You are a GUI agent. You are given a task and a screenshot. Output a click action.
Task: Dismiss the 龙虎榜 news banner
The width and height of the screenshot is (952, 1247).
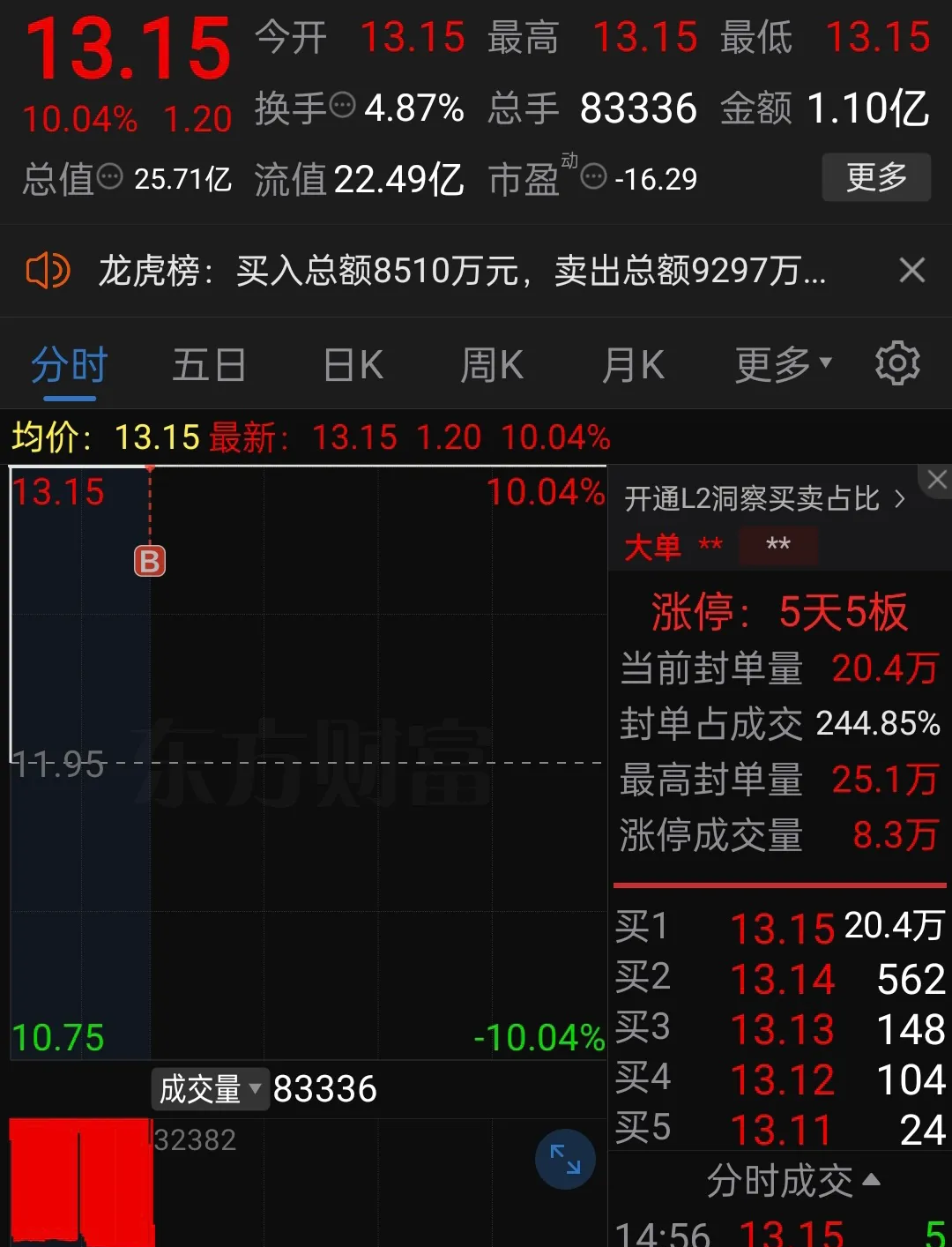point(911,270)
